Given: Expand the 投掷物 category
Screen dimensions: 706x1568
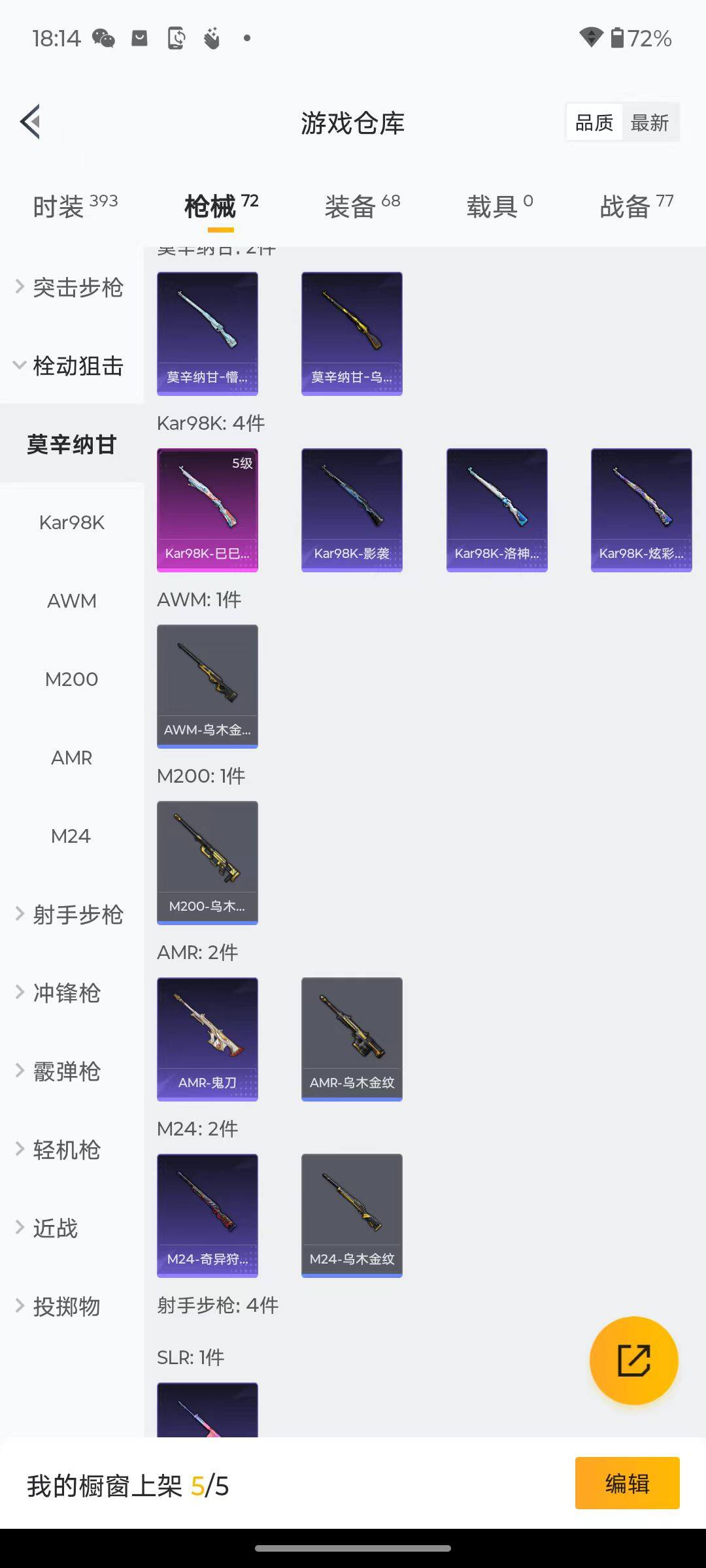Looking at the screenshot, I should 65,1307.
